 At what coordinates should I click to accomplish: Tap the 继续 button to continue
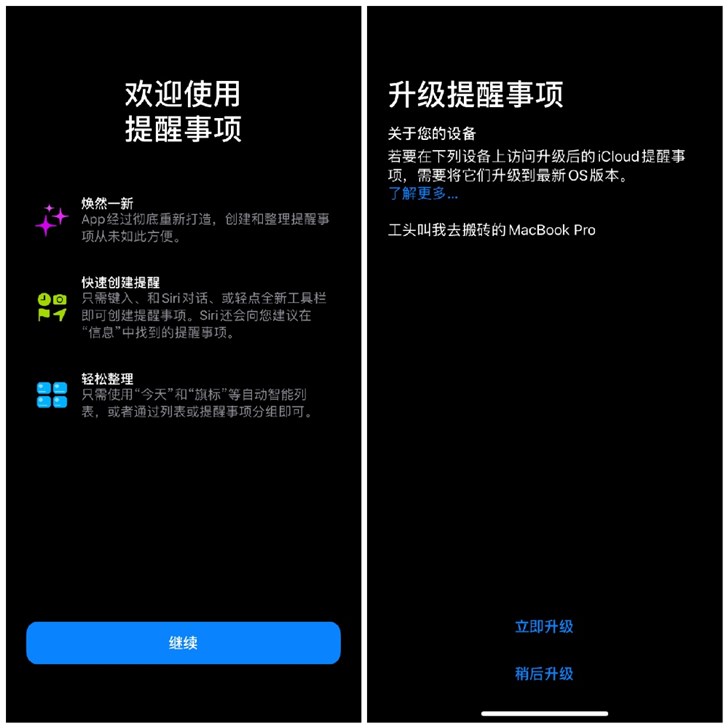click(183, 642)
